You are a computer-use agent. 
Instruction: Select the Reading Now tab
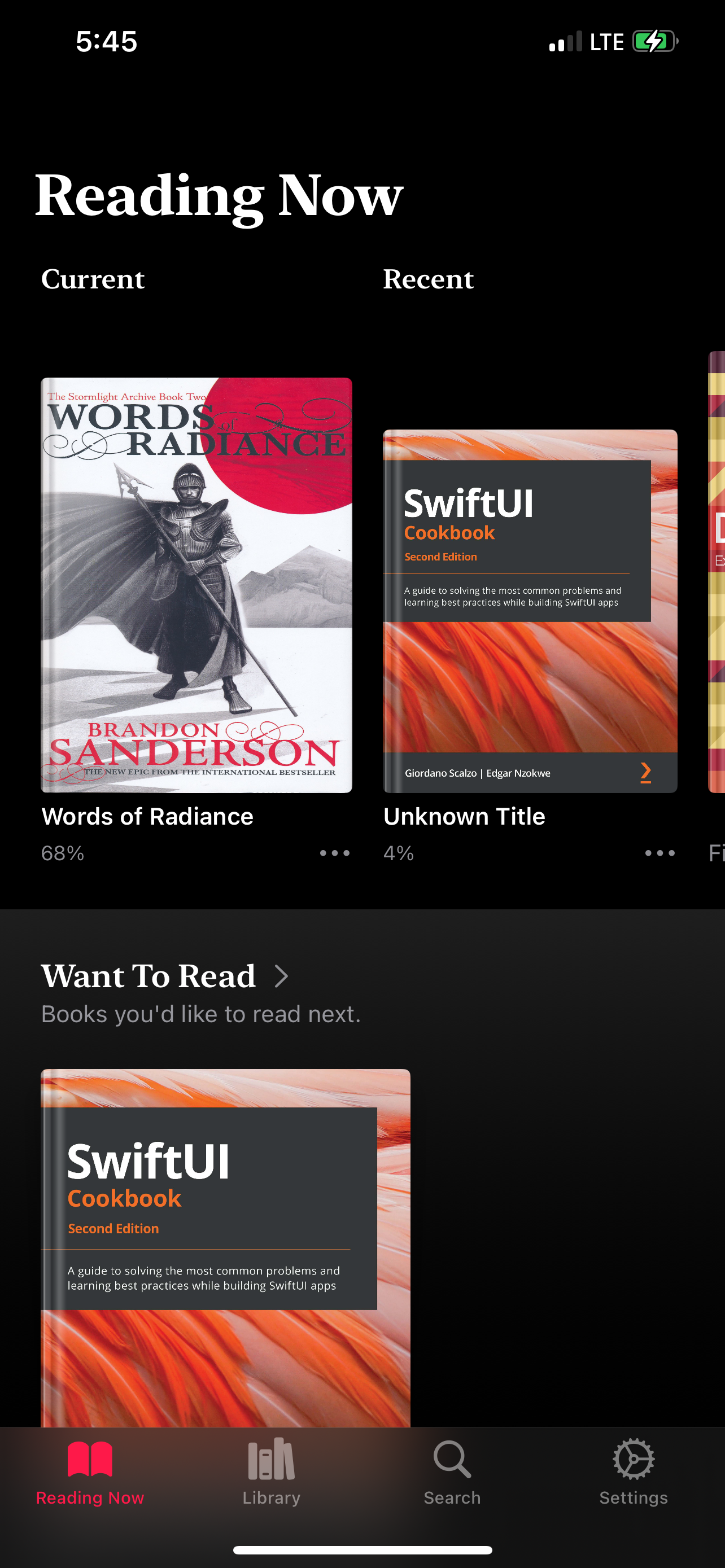coord(90,1472)
